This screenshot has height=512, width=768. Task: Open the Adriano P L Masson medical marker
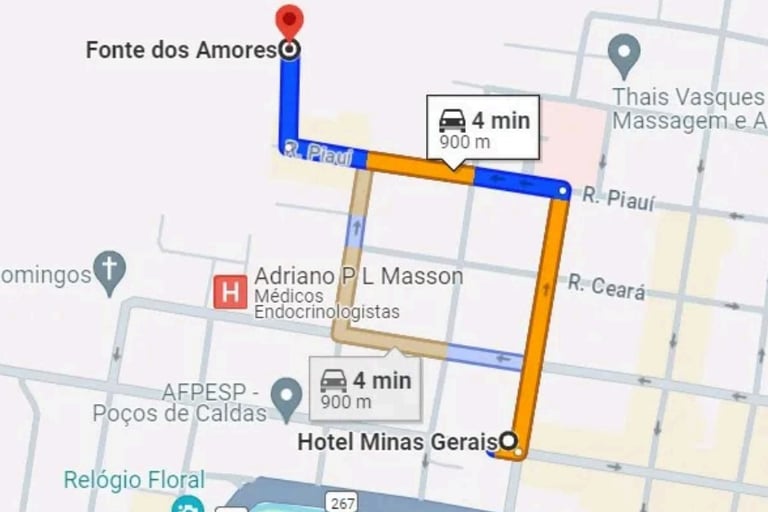231,293
